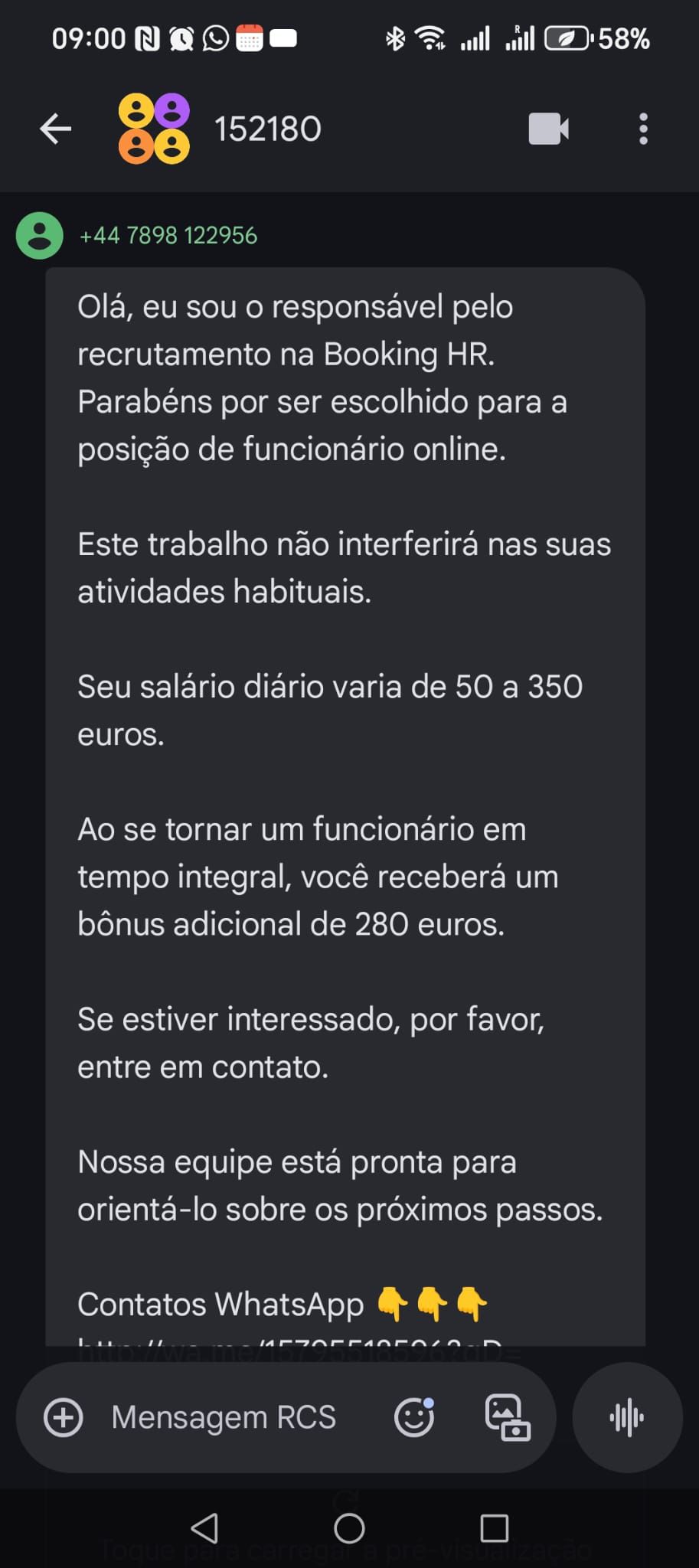This screenshot has height=1568, width=699.
Task: Open the three-dot overflow menu
Action: click(643, 129)
